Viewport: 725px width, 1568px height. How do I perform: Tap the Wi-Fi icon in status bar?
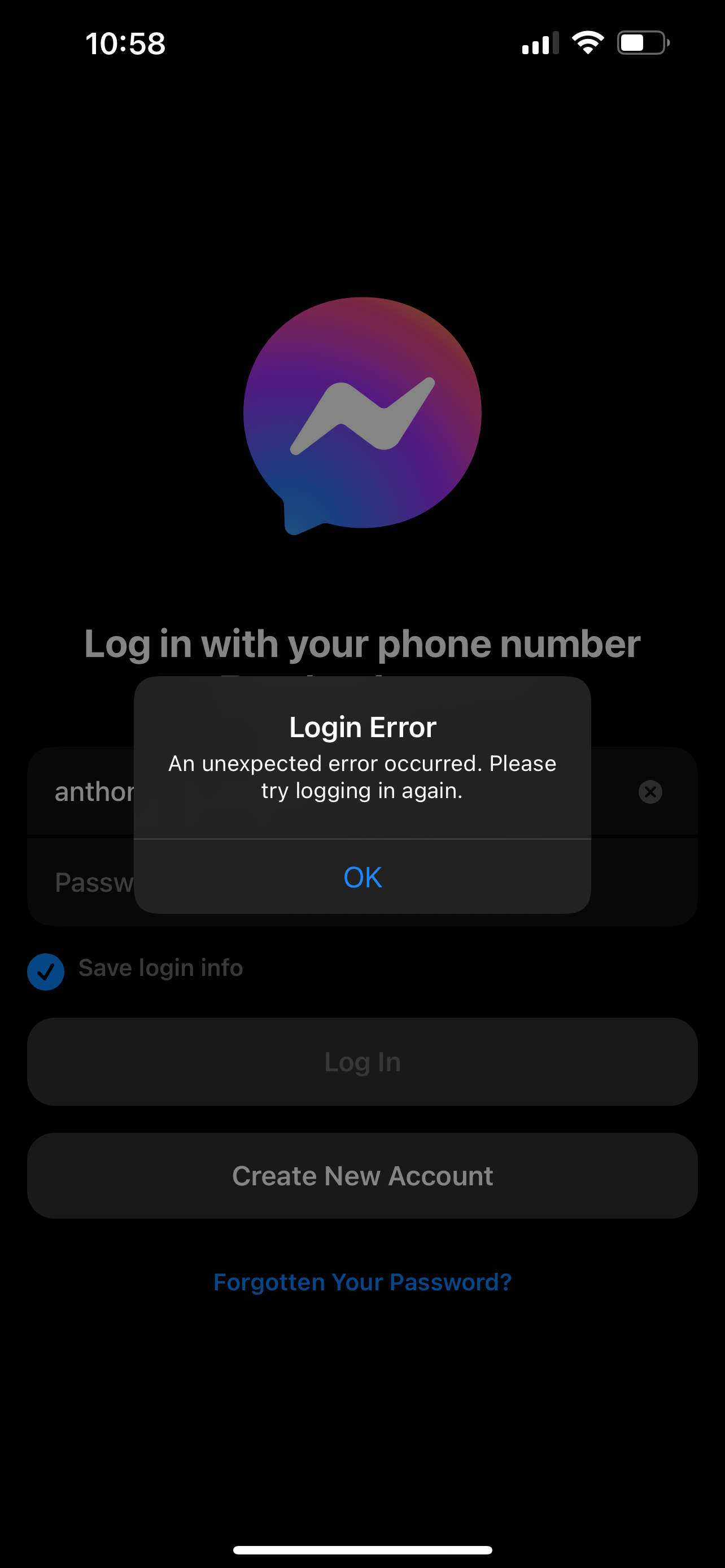pos(586,42)
